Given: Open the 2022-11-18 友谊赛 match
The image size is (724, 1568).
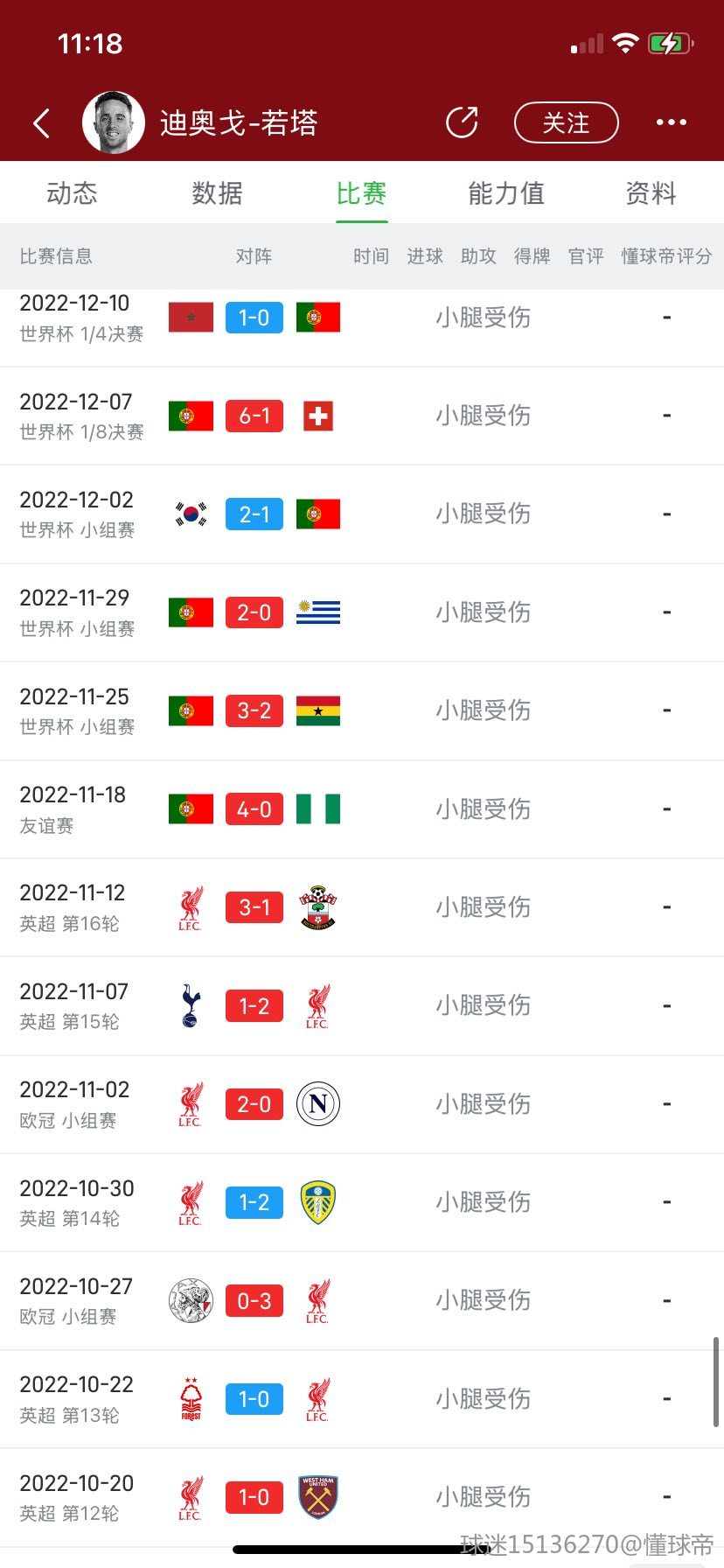Looking at the screenshot, I should (362, 809).
